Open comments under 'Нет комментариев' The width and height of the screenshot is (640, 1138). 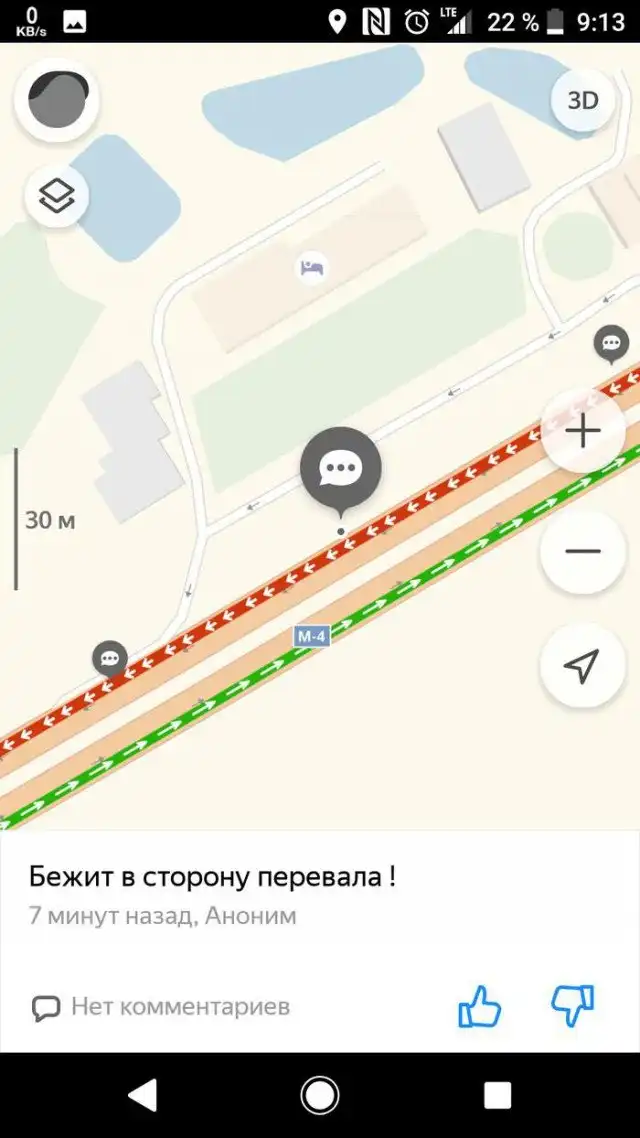point(160,1007)
